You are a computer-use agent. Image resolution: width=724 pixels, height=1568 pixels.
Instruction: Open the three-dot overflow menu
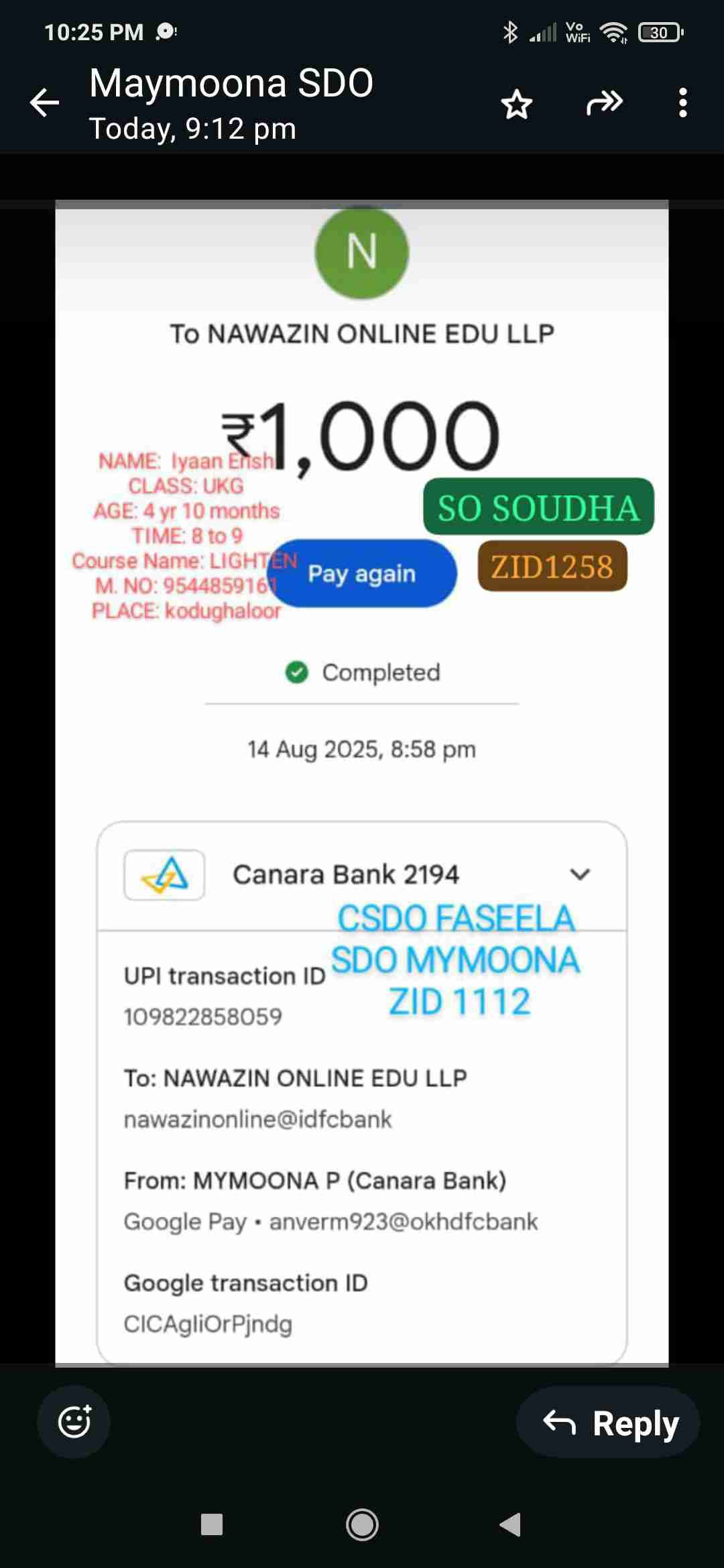[x=682, y=103]
